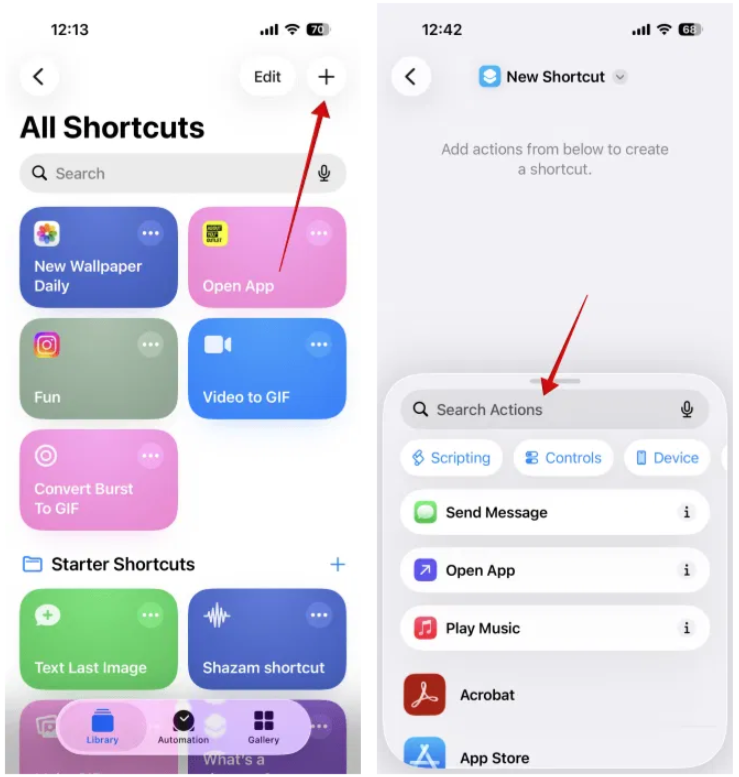Switch to the Automation tab

[x=183, y=727]
